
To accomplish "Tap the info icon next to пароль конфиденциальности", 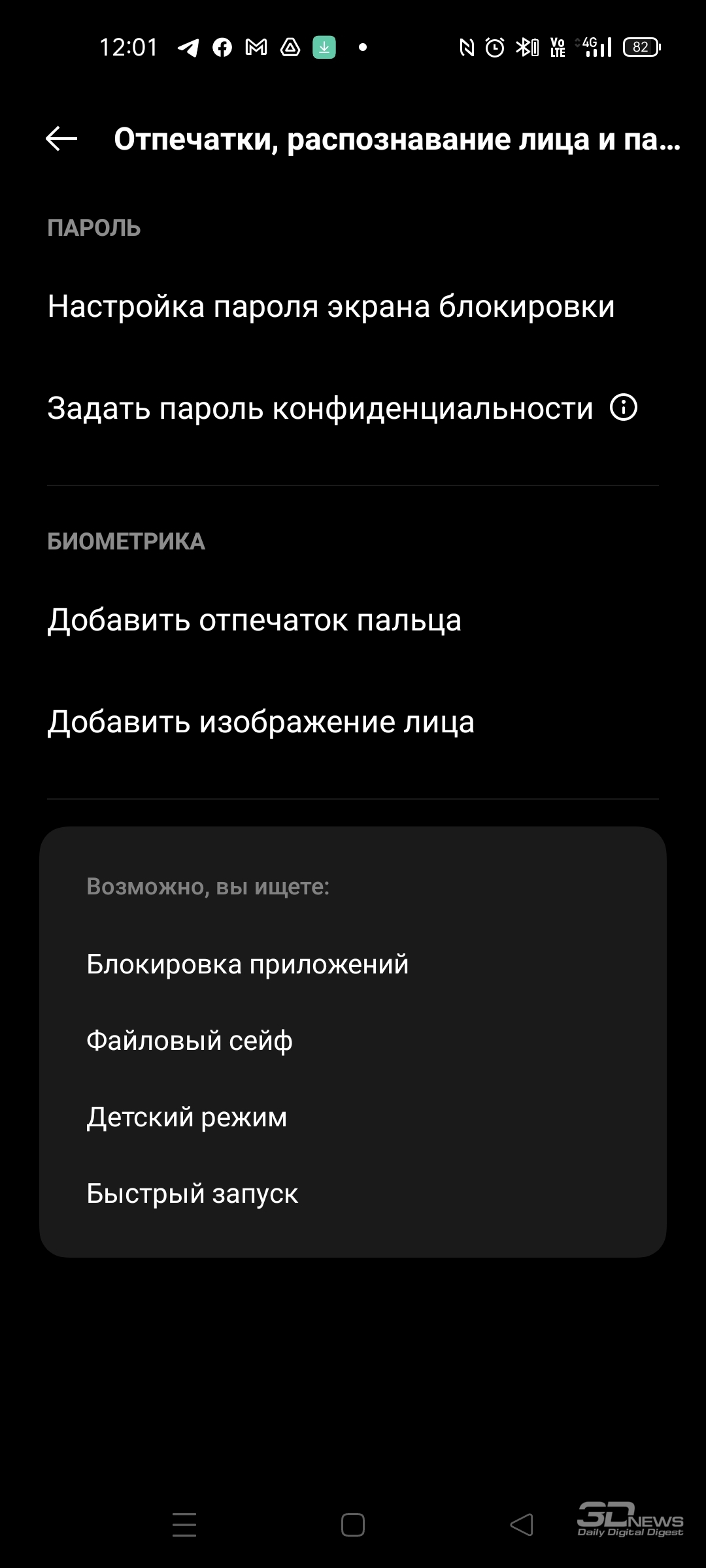I will click(x=624, y=408).
